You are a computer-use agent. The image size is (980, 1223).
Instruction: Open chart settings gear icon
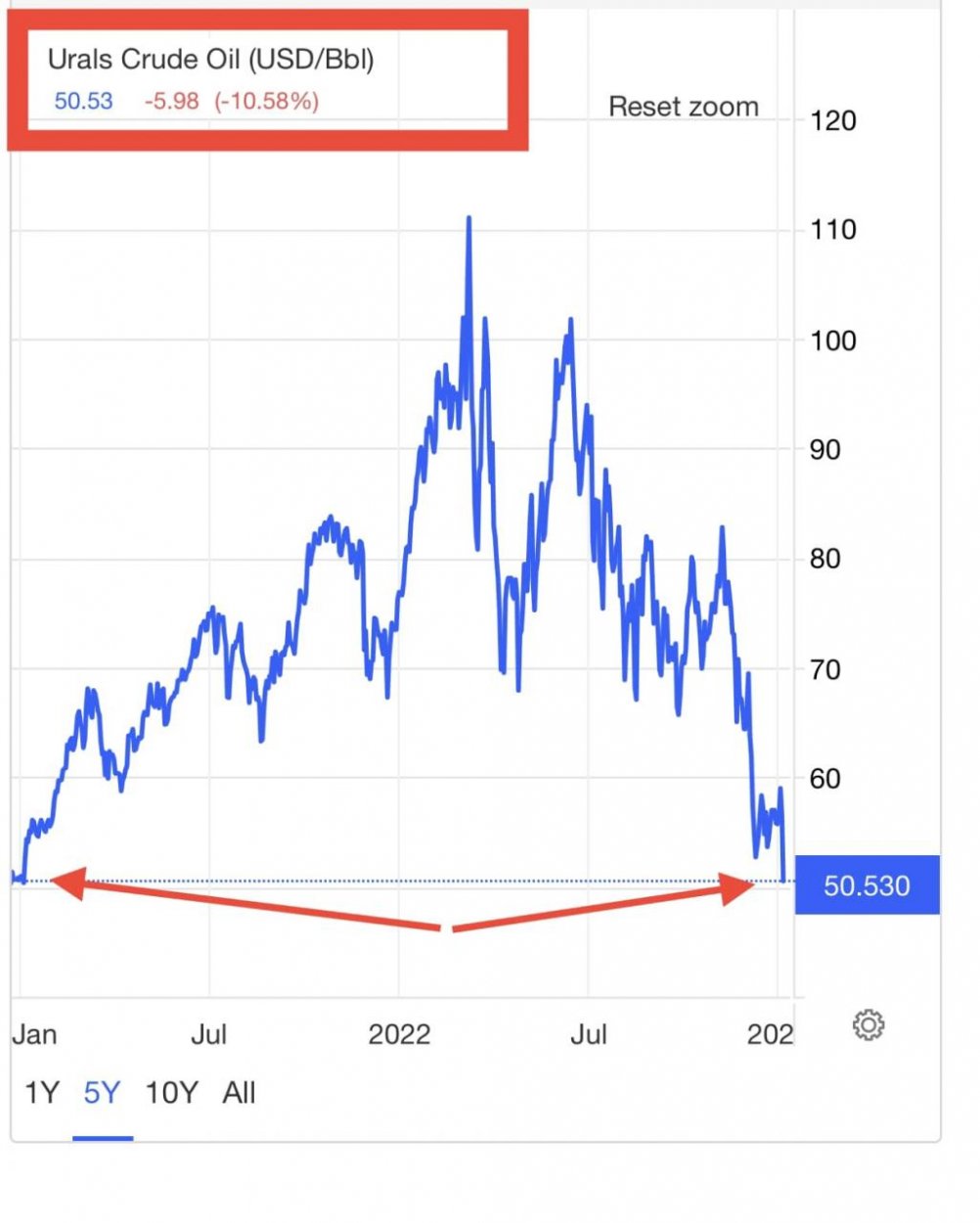click(868, 1025)
